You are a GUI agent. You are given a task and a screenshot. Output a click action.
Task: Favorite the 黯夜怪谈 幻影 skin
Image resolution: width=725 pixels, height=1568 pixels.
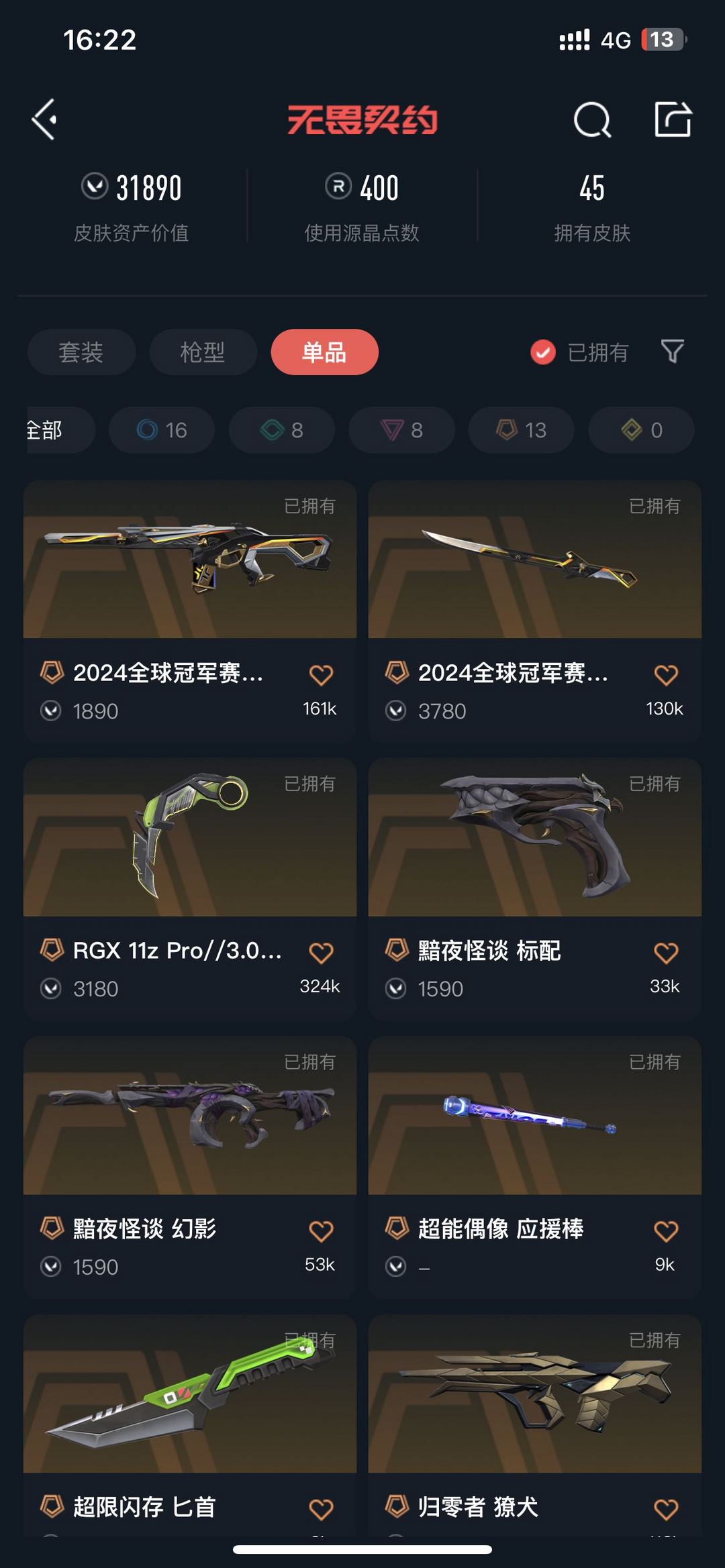point(322,1229)
